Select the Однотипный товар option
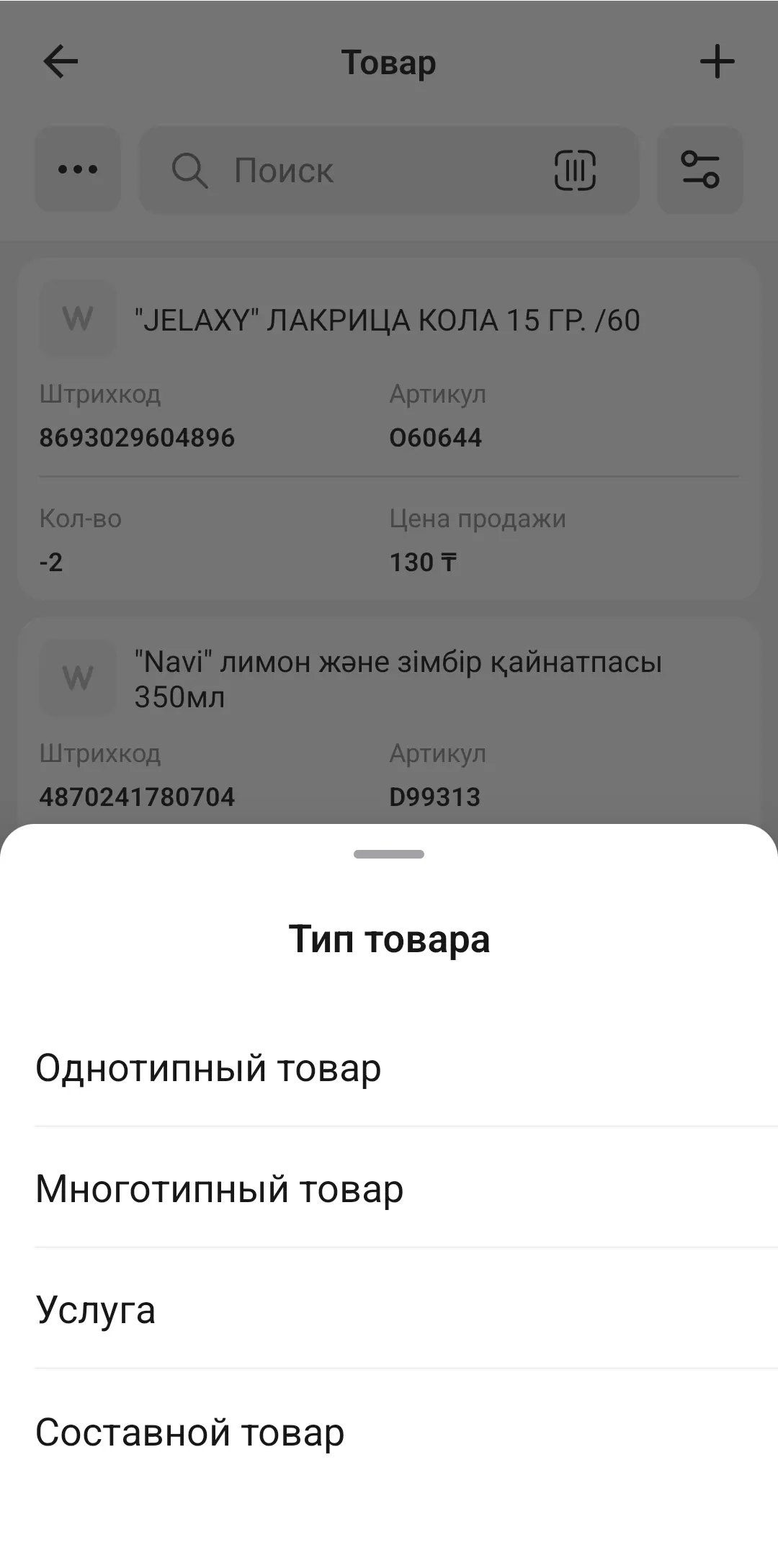 tap(209, 1069)
